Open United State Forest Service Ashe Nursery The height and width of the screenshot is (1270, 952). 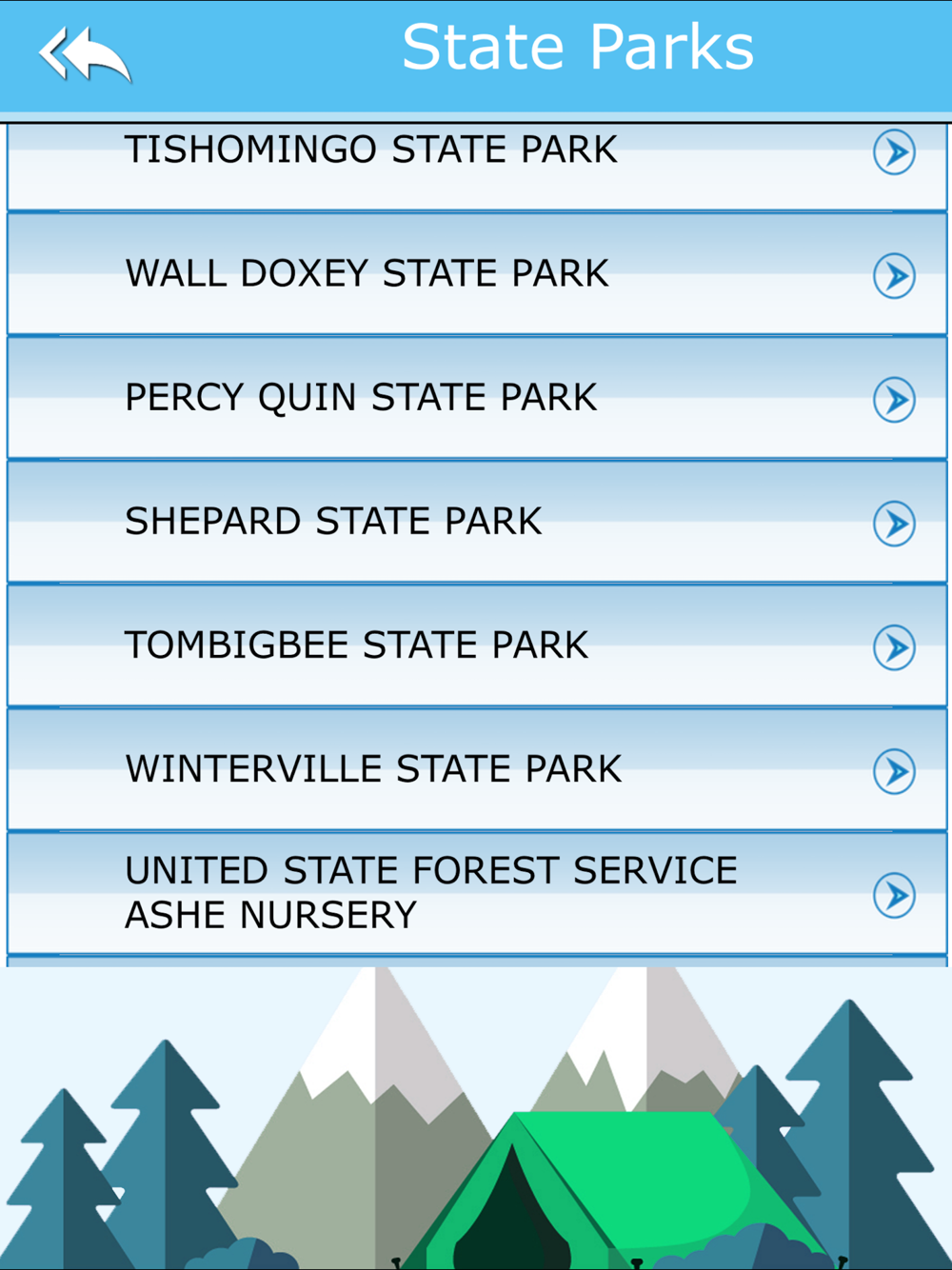[x=477, y=893]
